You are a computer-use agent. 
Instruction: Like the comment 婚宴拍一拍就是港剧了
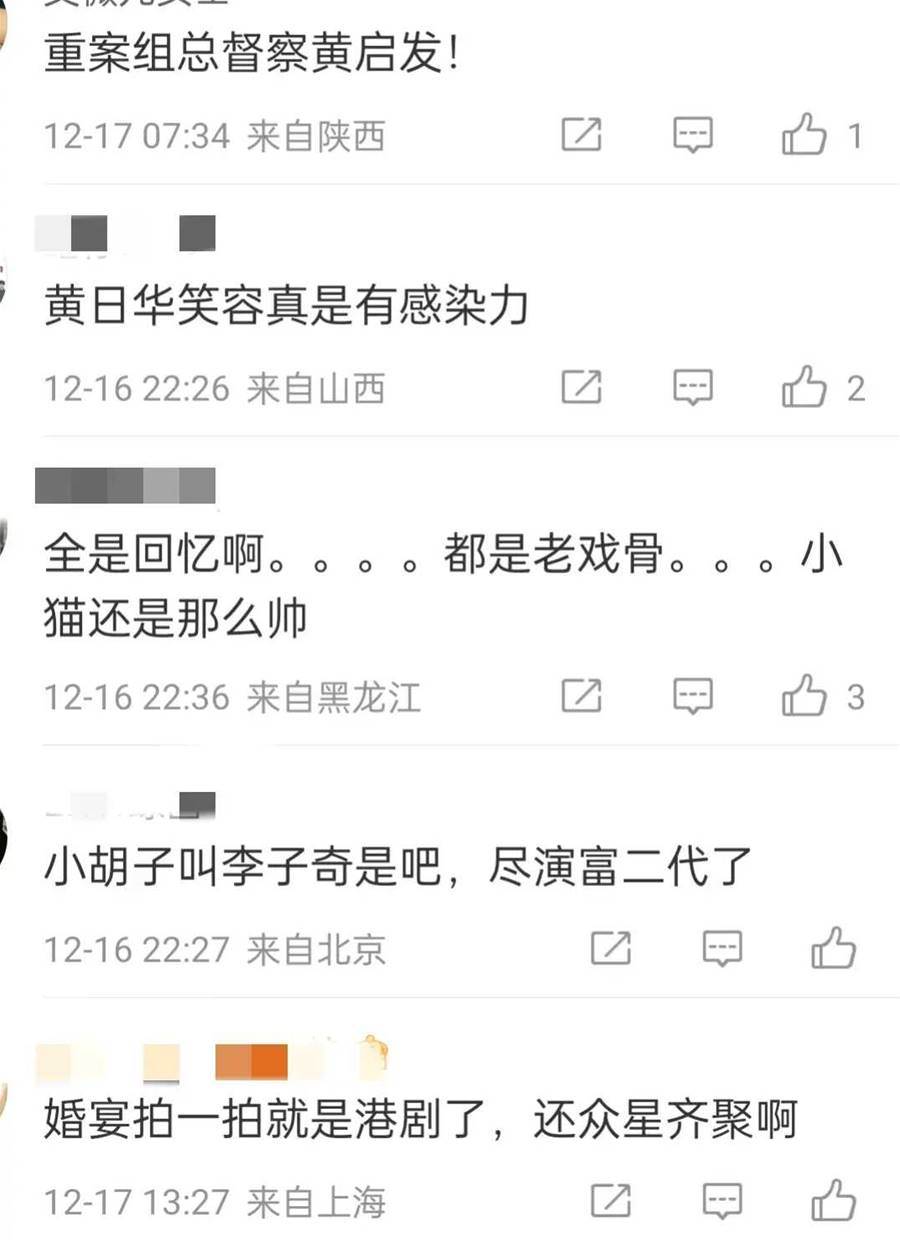pyautogui.click(x=833, y=1200)
